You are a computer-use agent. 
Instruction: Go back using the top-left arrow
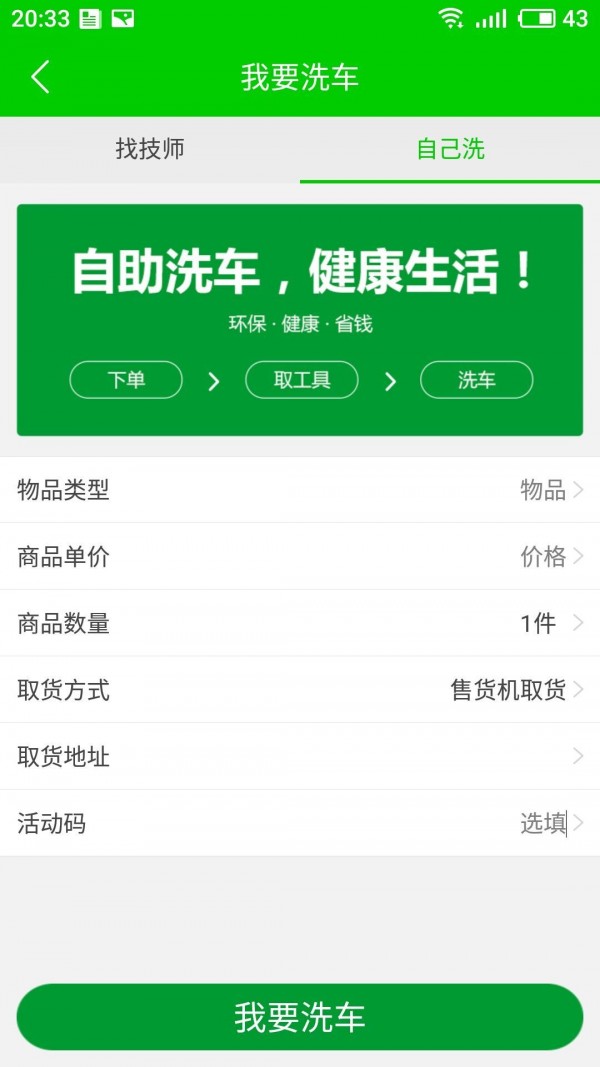click(x=40, y=77)
